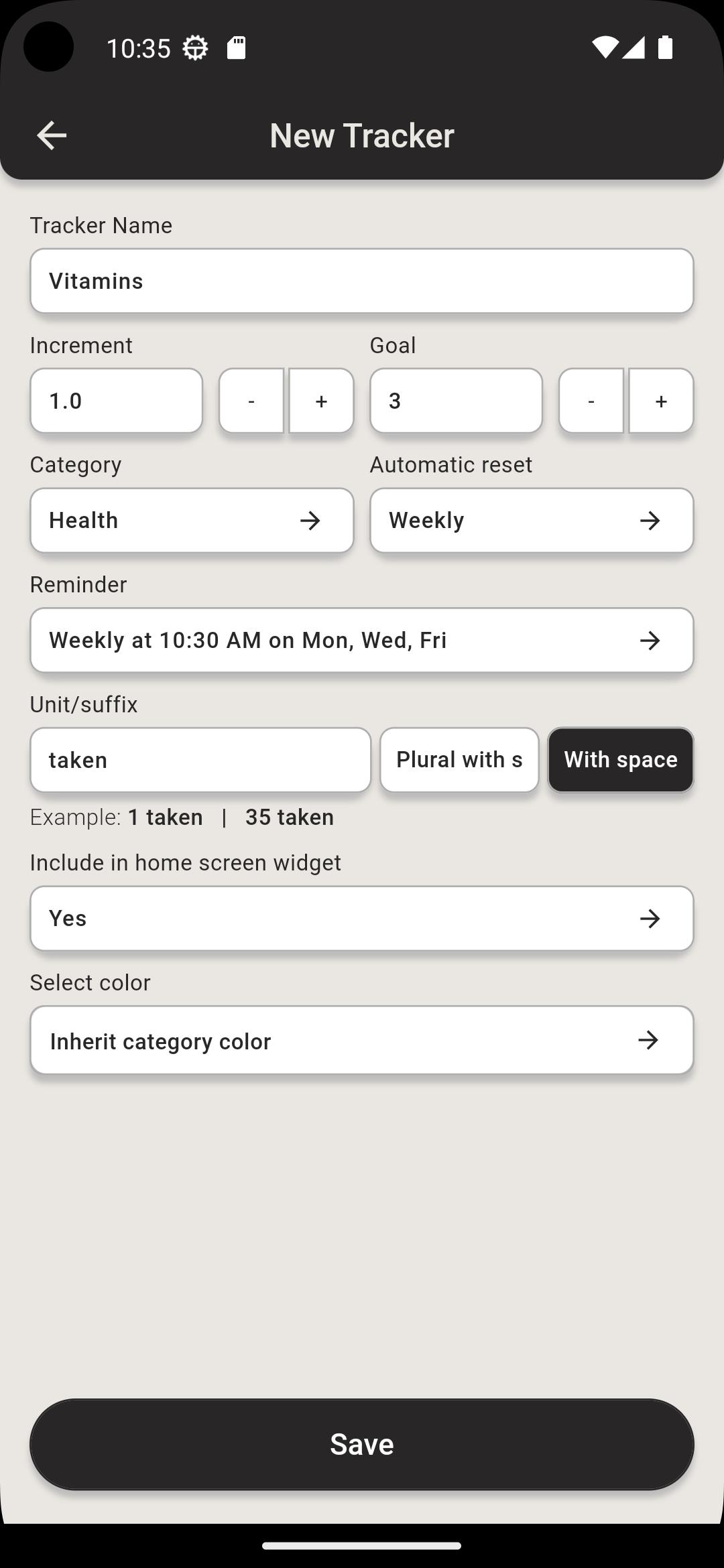
Task: Toggle off the With space option
Action: (x=621, y=760)
